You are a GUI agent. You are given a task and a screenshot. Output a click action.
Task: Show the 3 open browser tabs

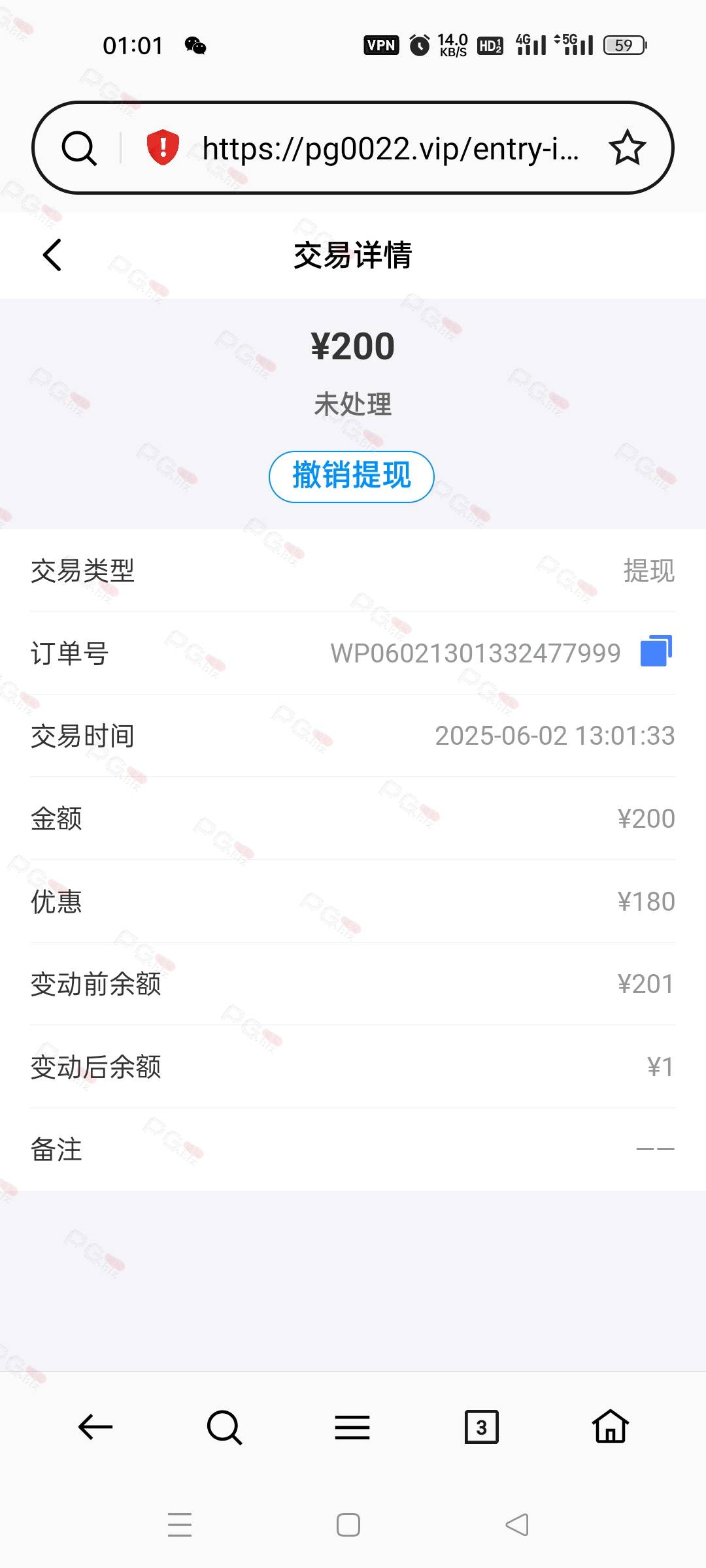pyautogui.click(x=481, y=1427)
